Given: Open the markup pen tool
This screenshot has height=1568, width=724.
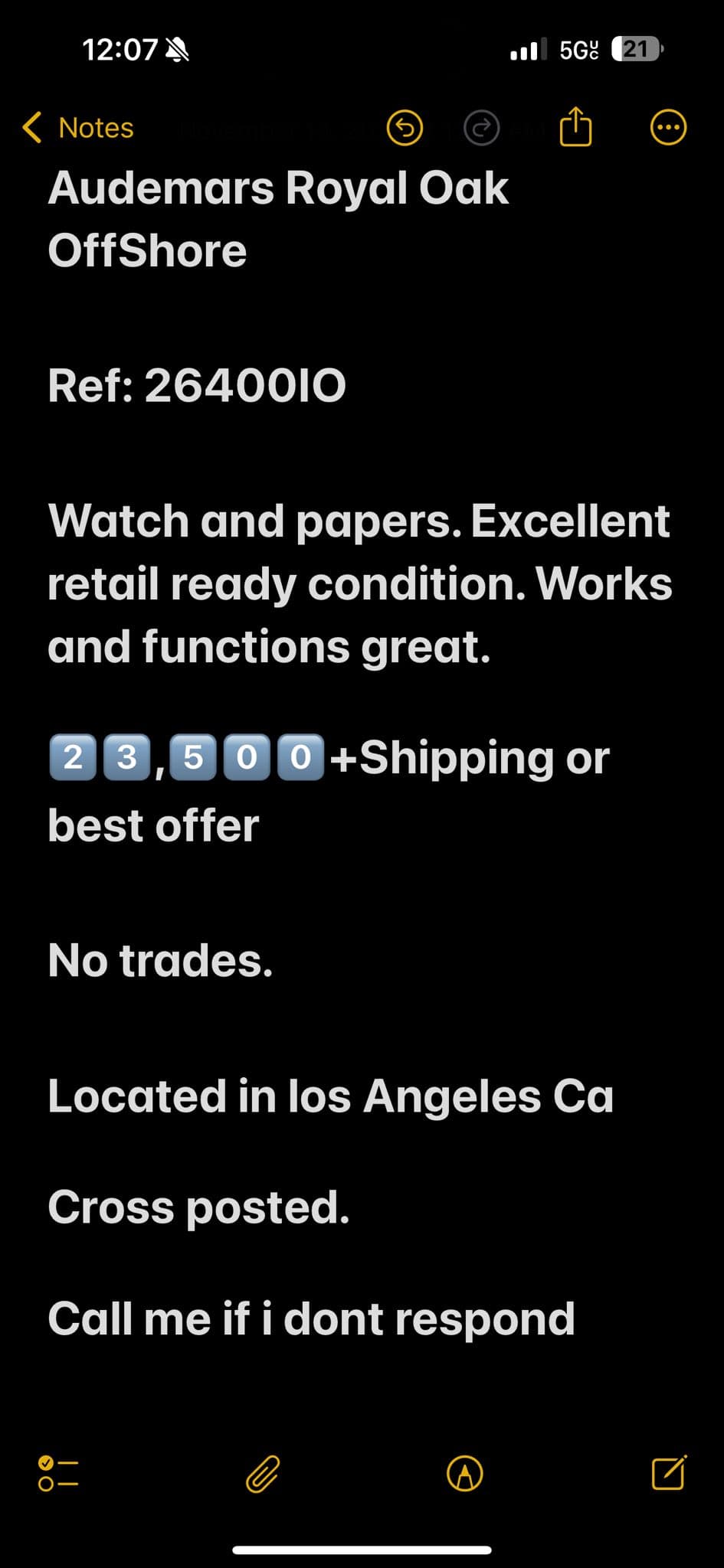Looking at the screenshot, I should 465,1473.
